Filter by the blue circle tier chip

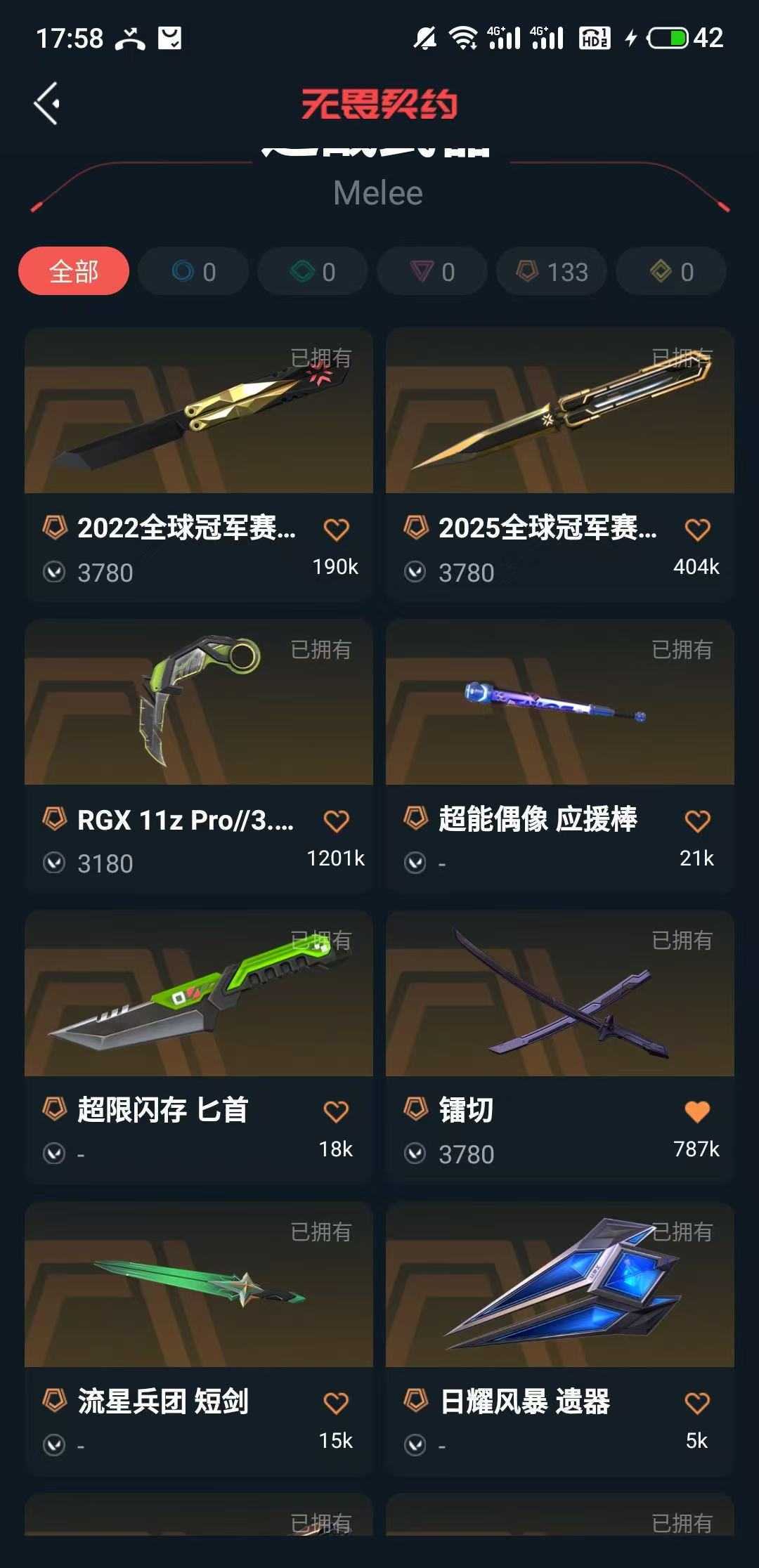(x=193, y=271)
